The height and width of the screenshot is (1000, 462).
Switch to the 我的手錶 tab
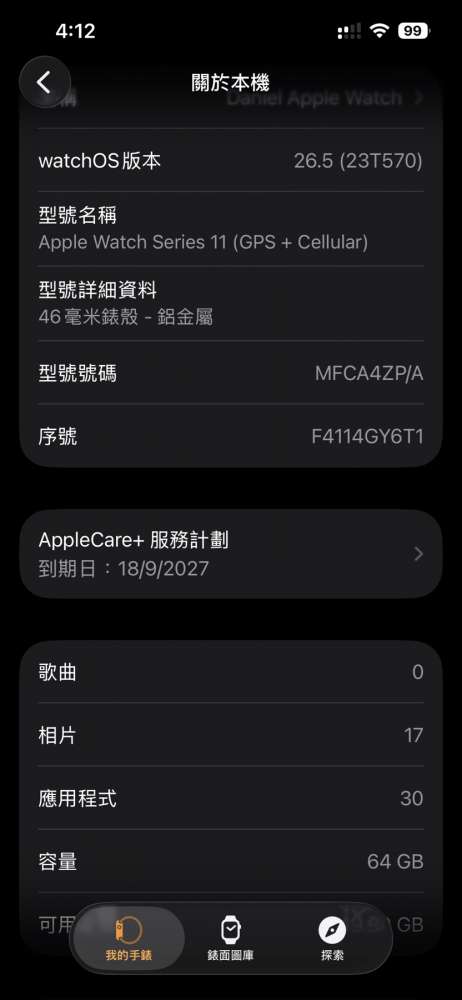129,939
